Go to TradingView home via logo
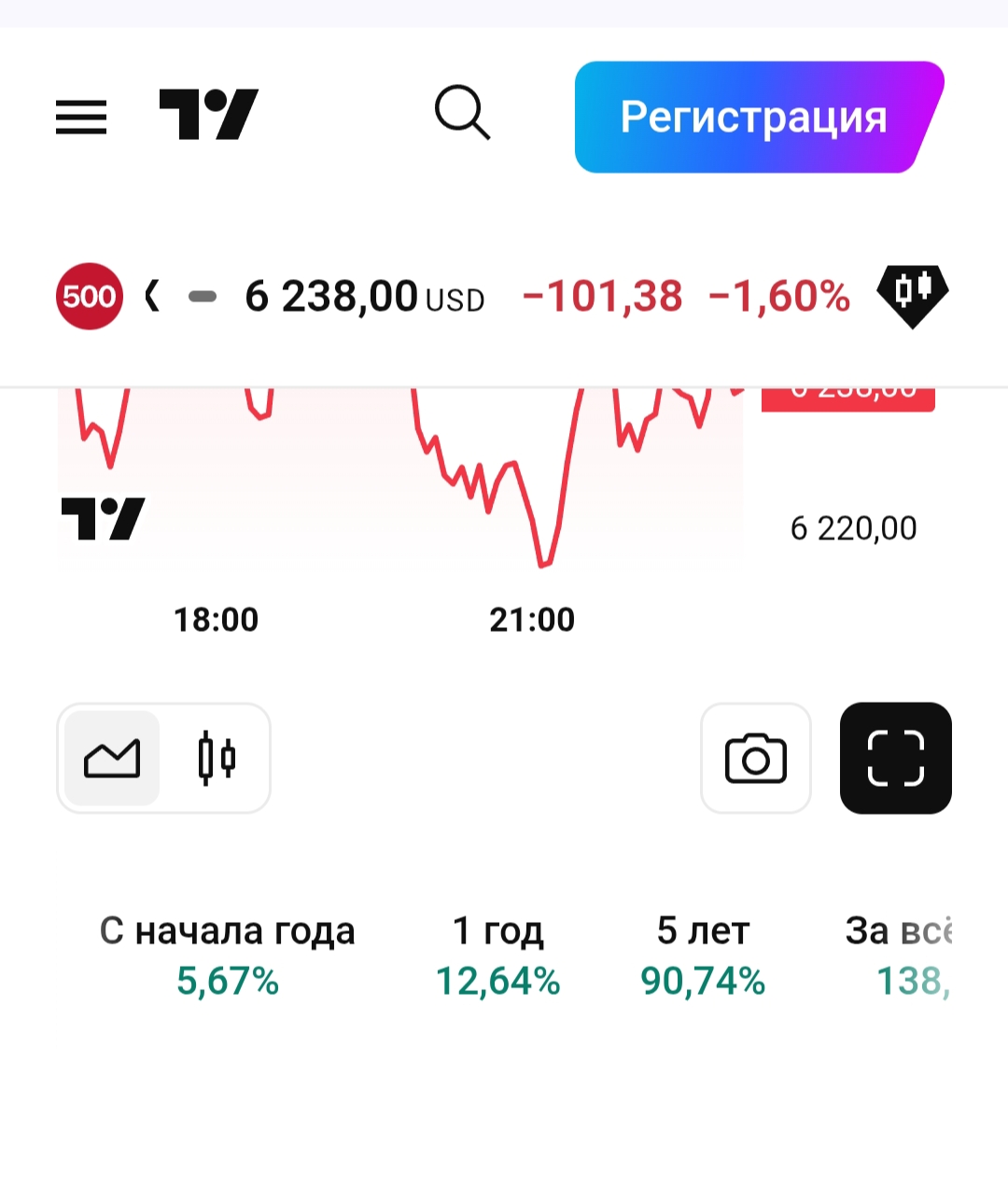 click(x=208, y=115)
